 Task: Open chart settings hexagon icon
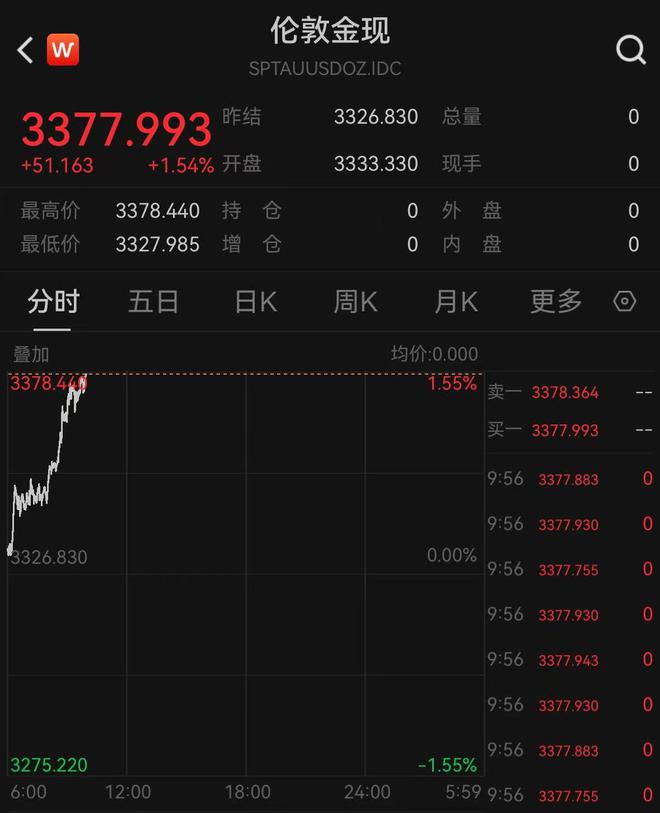624,301
